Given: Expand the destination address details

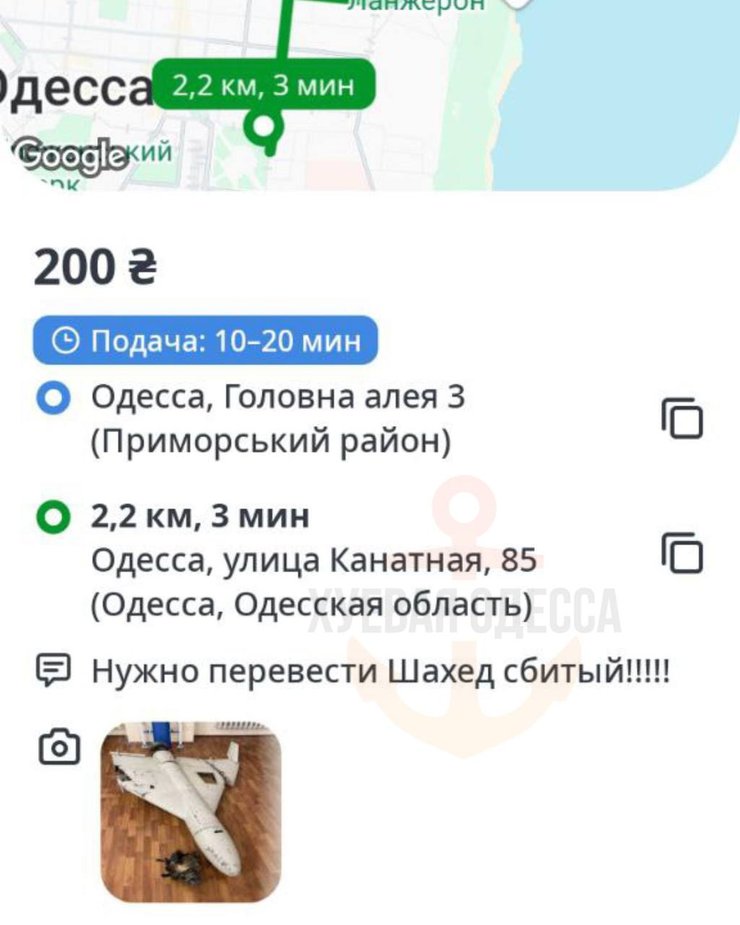Looking at the screenshot, I should pyautogui.click(x=315, y=557).
